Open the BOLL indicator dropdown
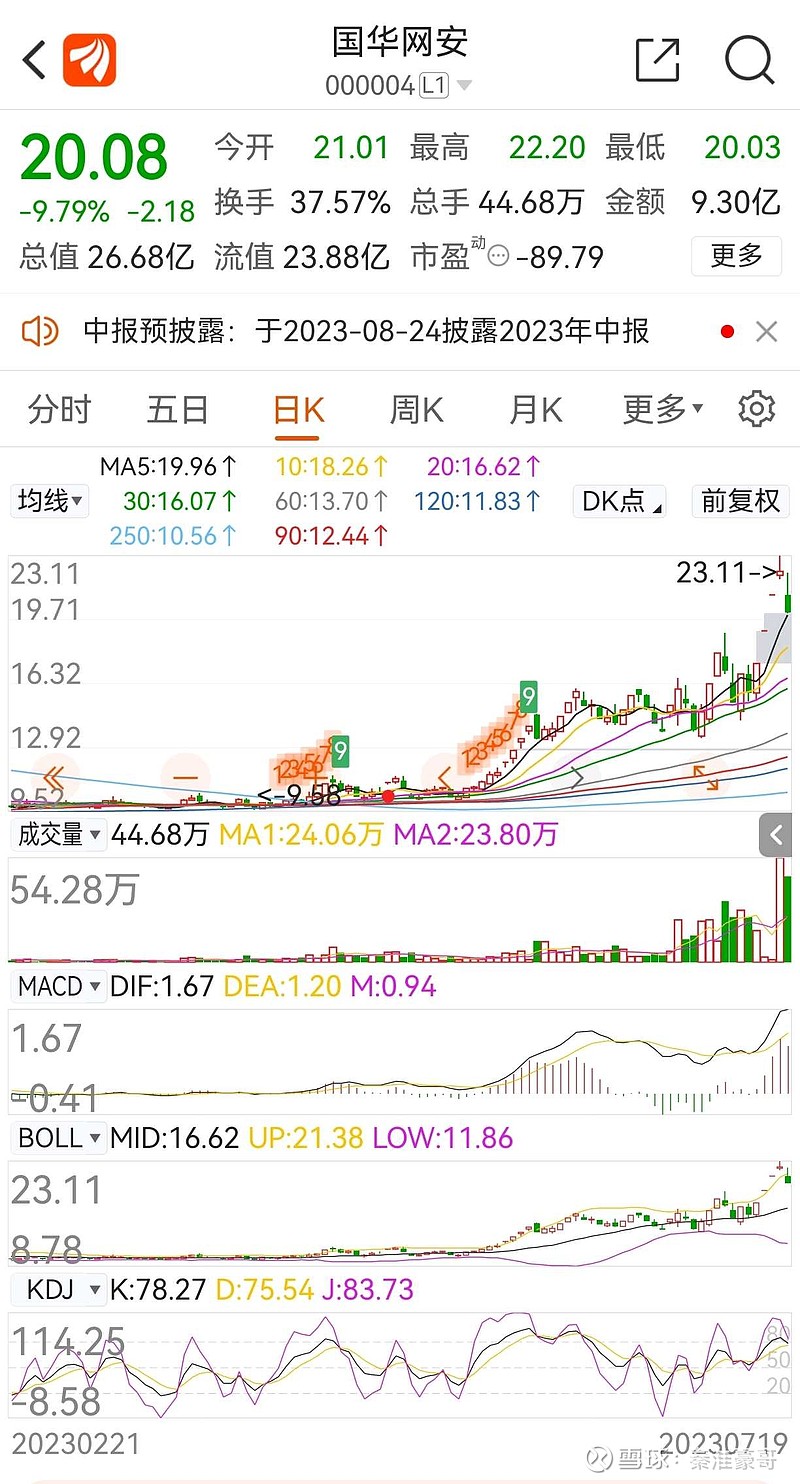 (59, 1138)
